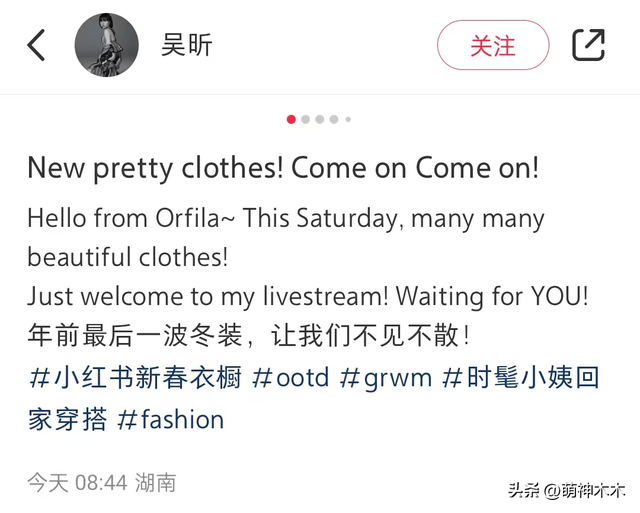Open the #小红书新春衣橱 hashtag
Screen dimensions: 640x513
tap(134, 378)
